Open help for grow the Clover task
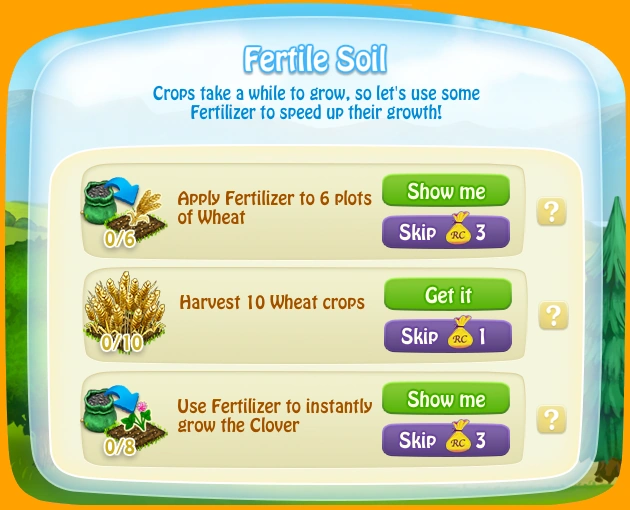 [x=552, y=419]
